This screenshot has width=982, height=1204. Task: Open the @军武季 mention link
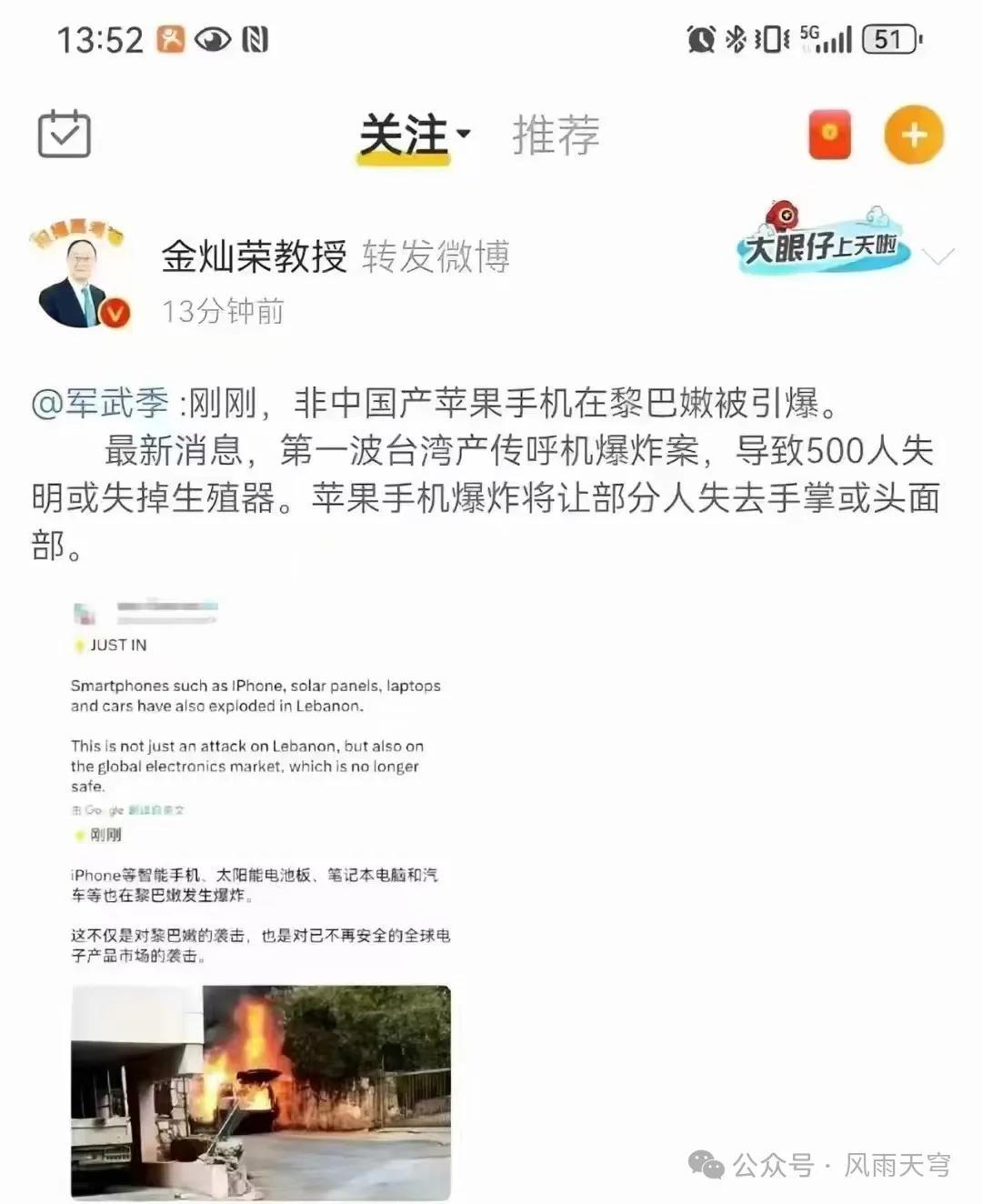[100, 403]
